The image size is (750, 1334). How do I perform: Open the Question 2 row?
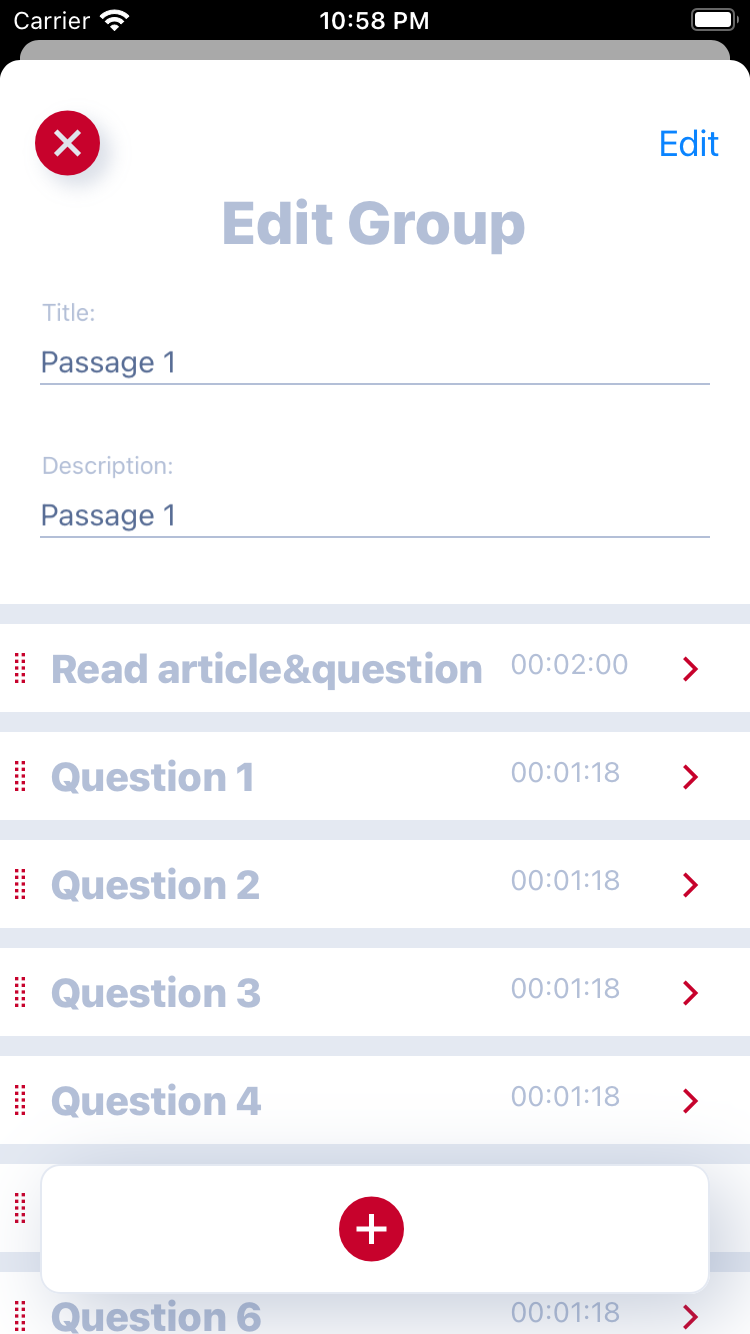pos(375,884)
